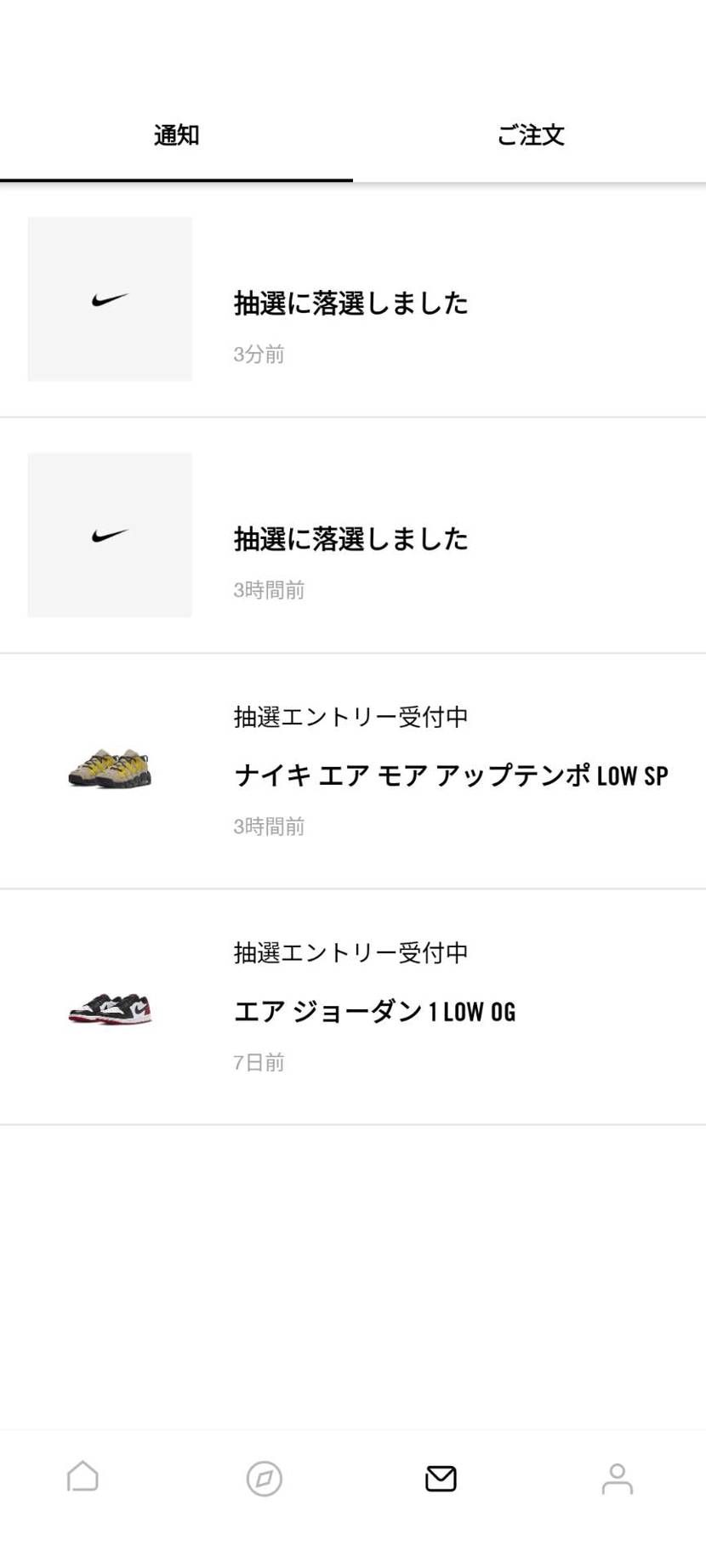Switch to the ご注文 tab
The width and height of the screenshot is (706, 1568).
pyautogui.click(x=530, y=135)
